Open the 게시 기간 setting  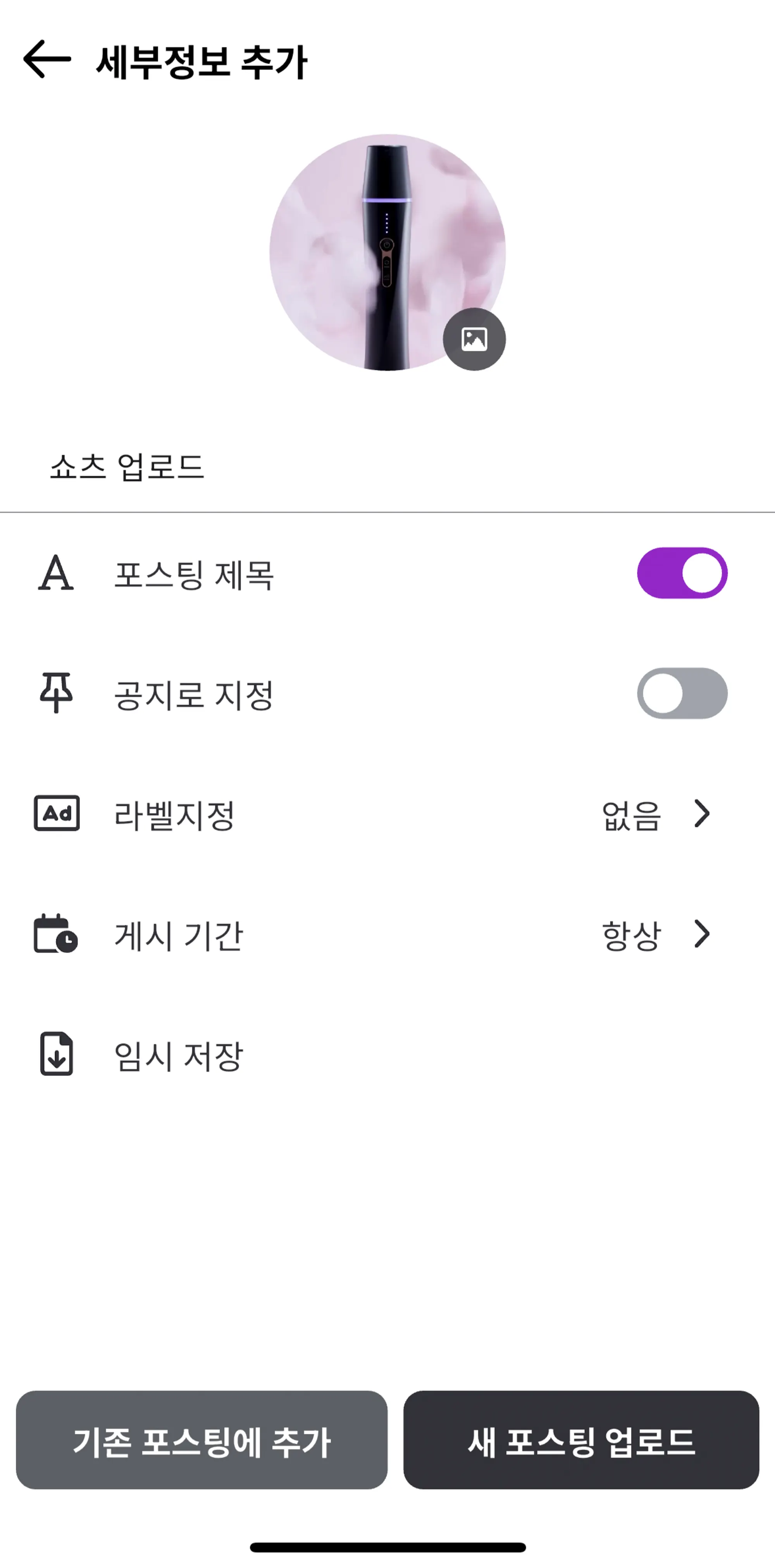(387, 934)
